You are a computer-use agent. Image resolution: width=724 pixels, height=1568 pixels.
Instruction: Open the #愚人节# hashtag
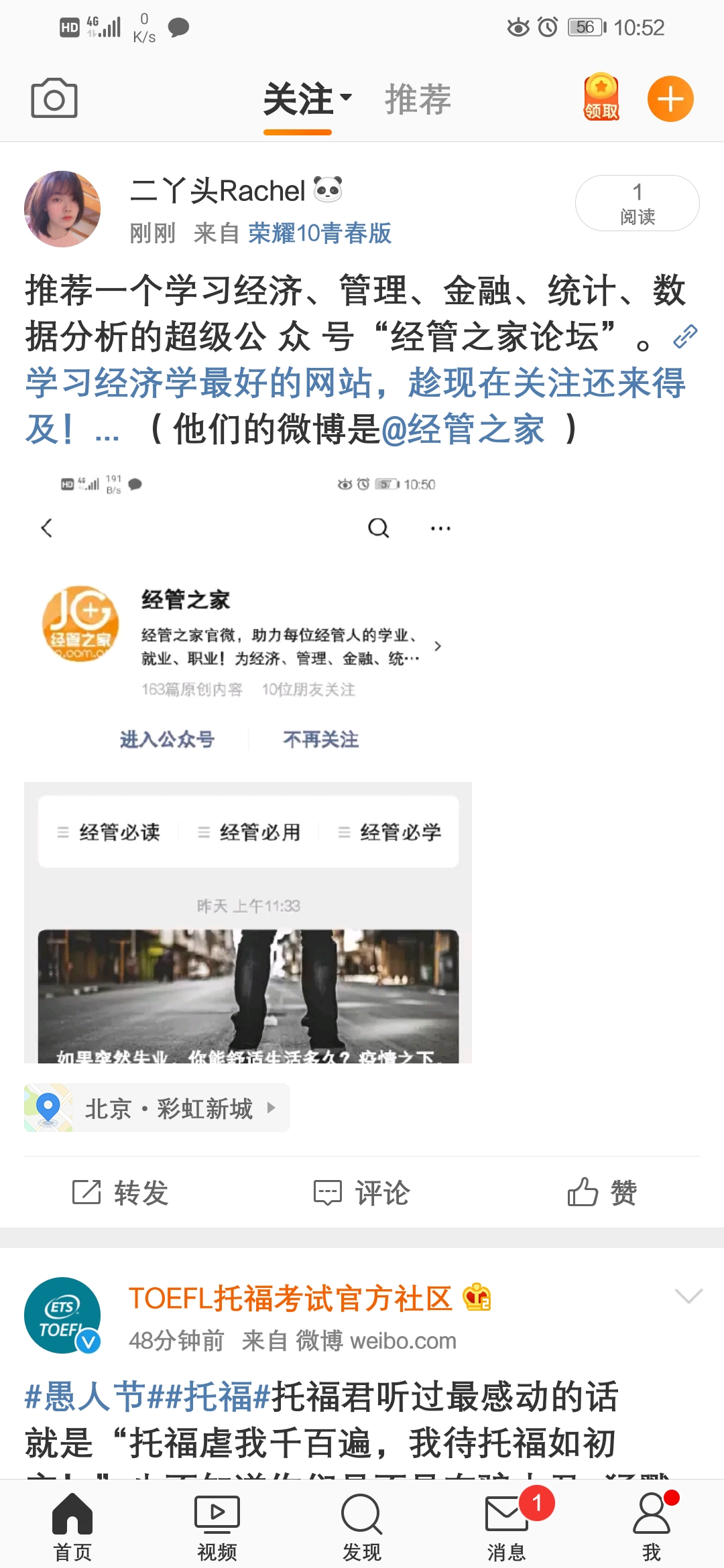coord(85,1397)
